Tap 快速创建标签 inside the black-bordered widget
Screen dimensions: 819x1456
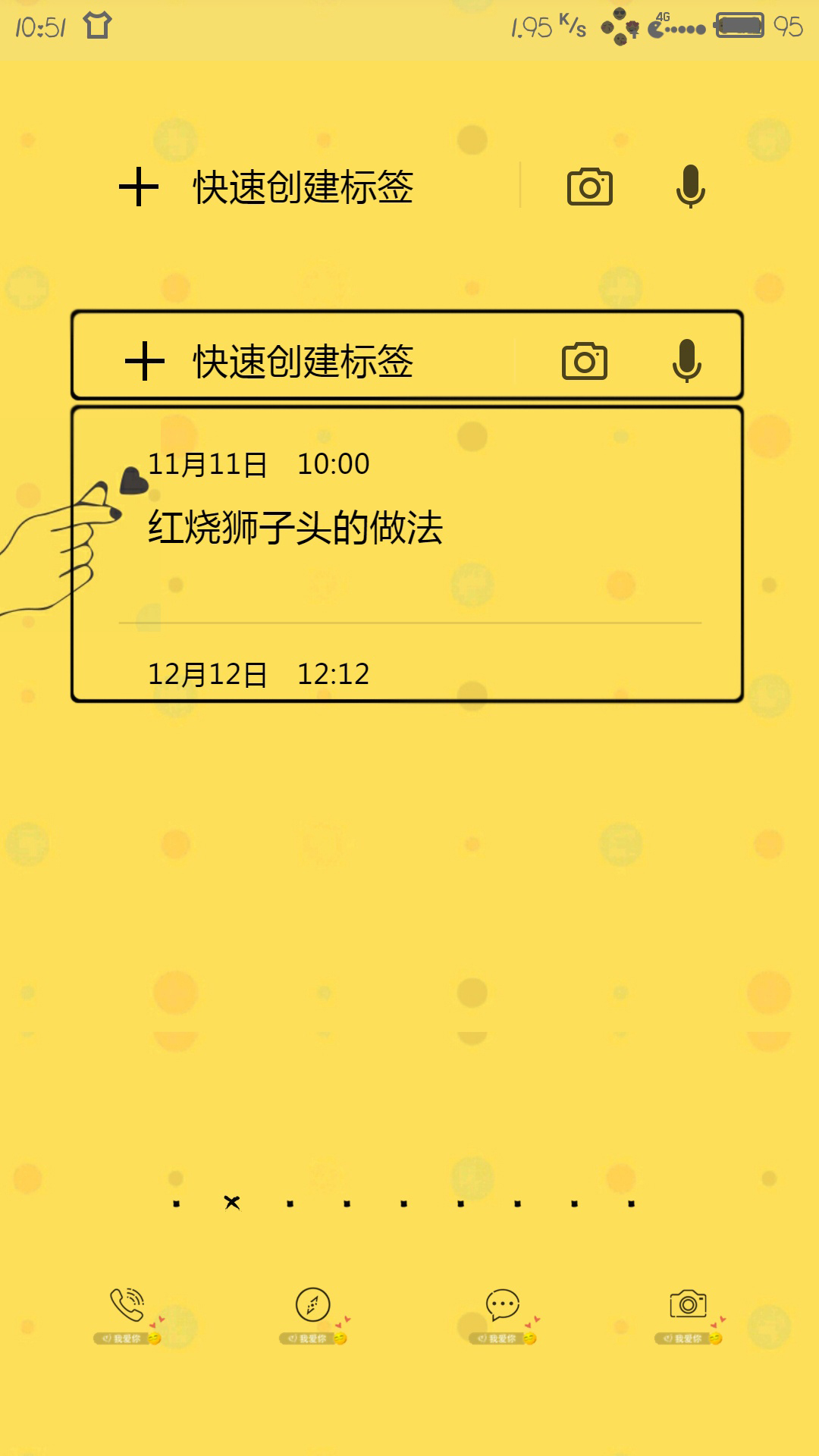click(303, 361)
